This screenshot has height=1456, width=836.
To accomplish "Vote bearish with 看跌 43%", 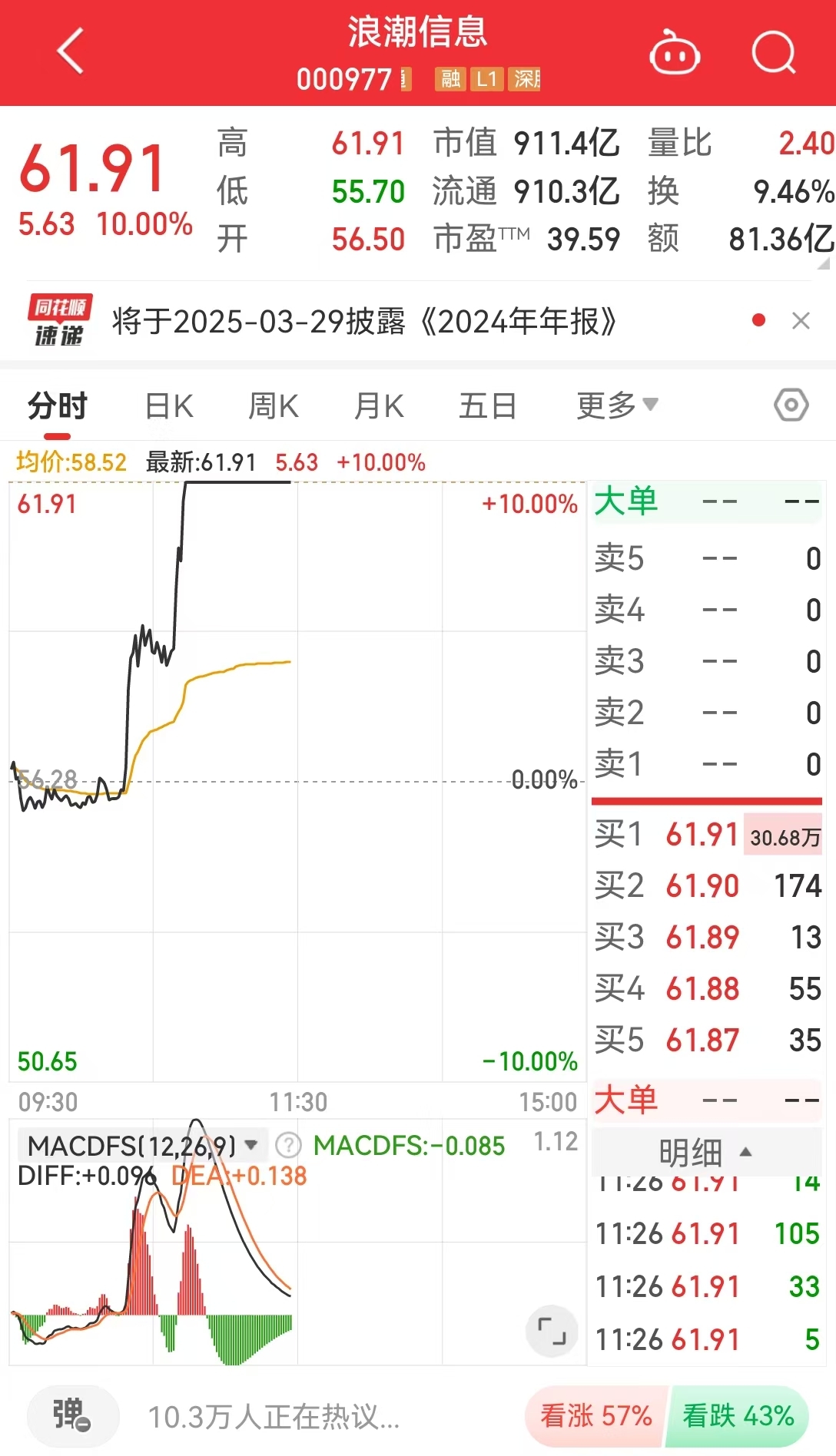I will point(739,1415).
